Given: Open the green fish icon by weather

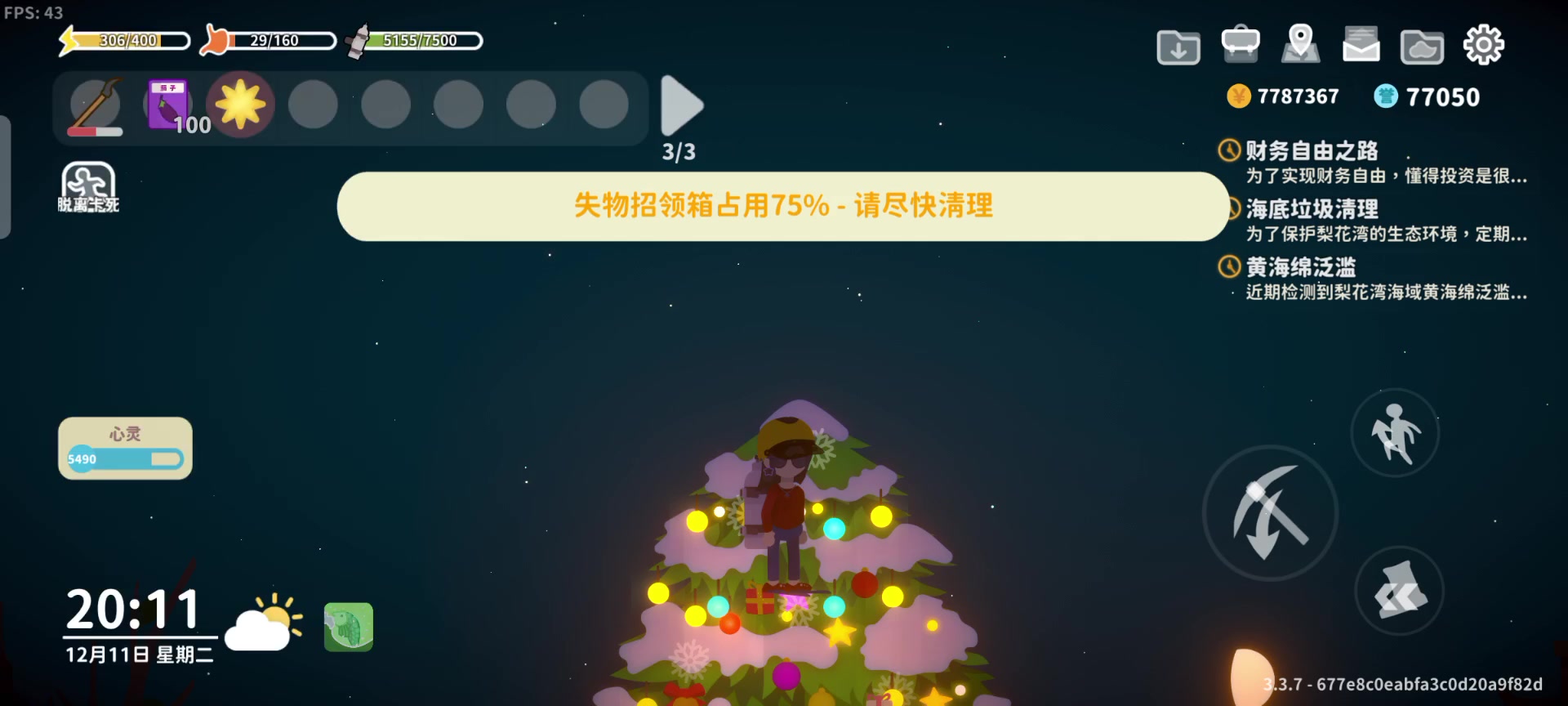Looking at the screenshot, I should click(x=349, y=627).
